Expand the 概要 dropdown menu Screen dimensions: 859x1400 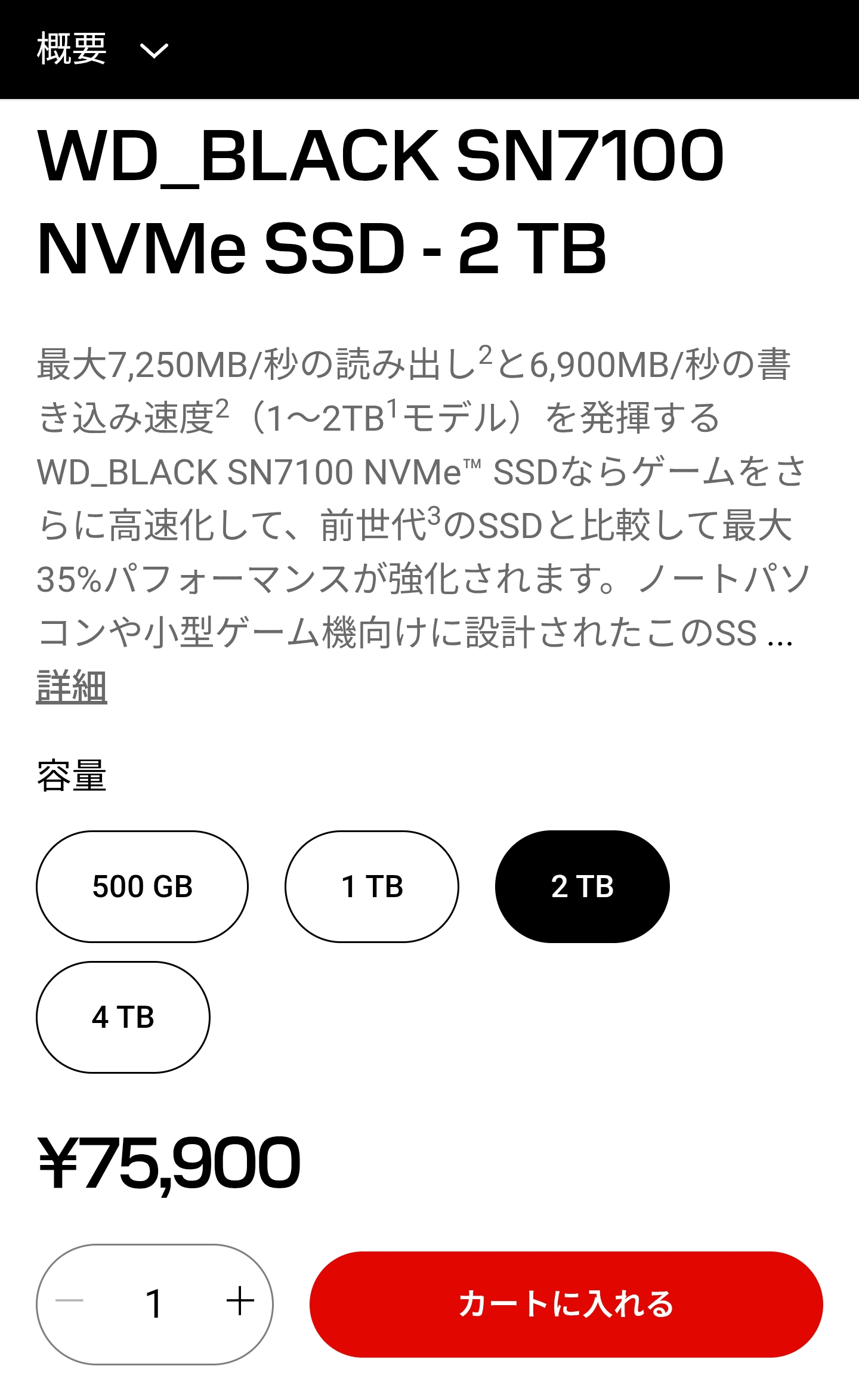tap(103, 50)
